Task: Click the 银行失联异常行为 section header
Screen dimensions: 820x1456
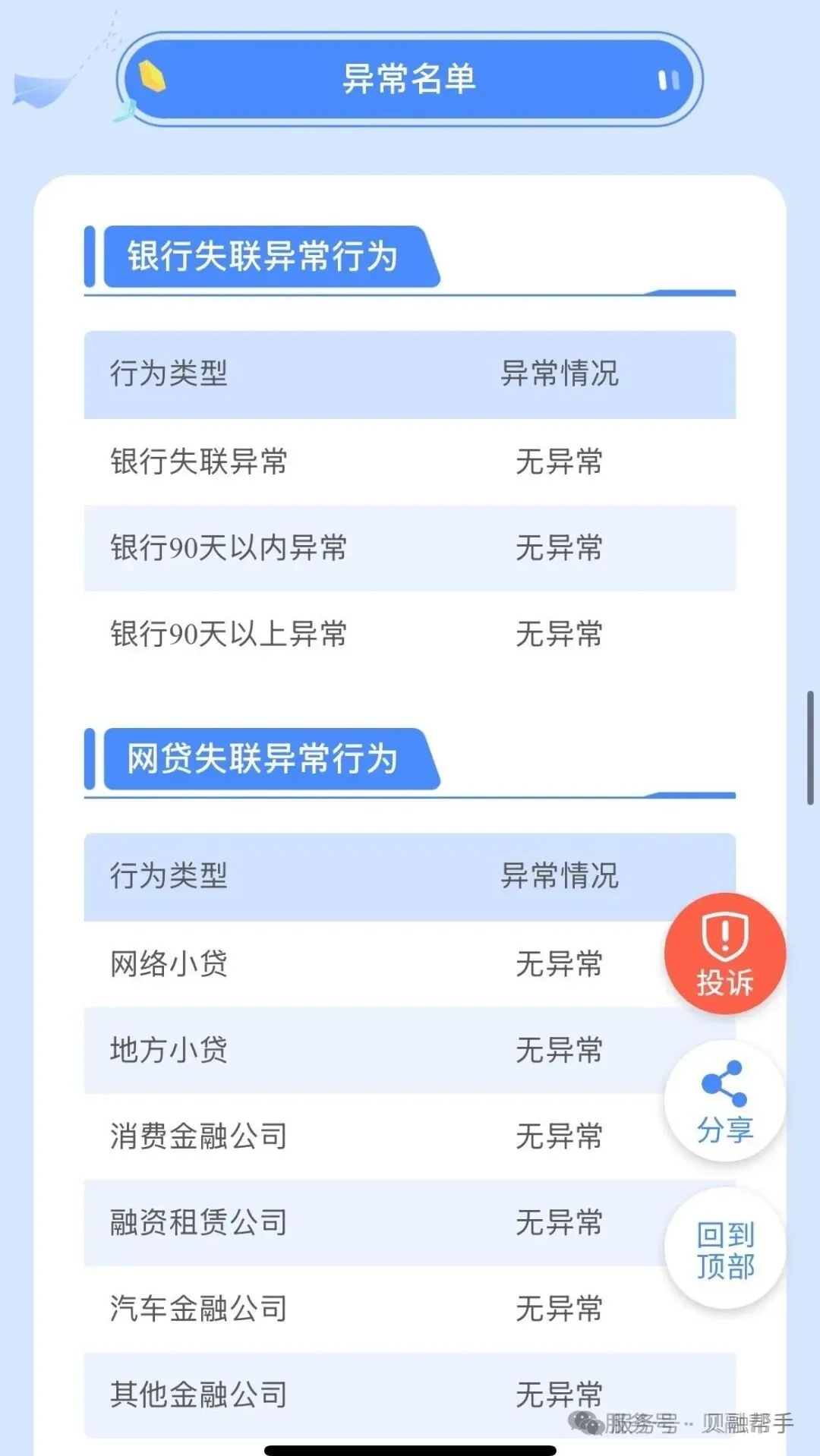Action: point(262,256)
